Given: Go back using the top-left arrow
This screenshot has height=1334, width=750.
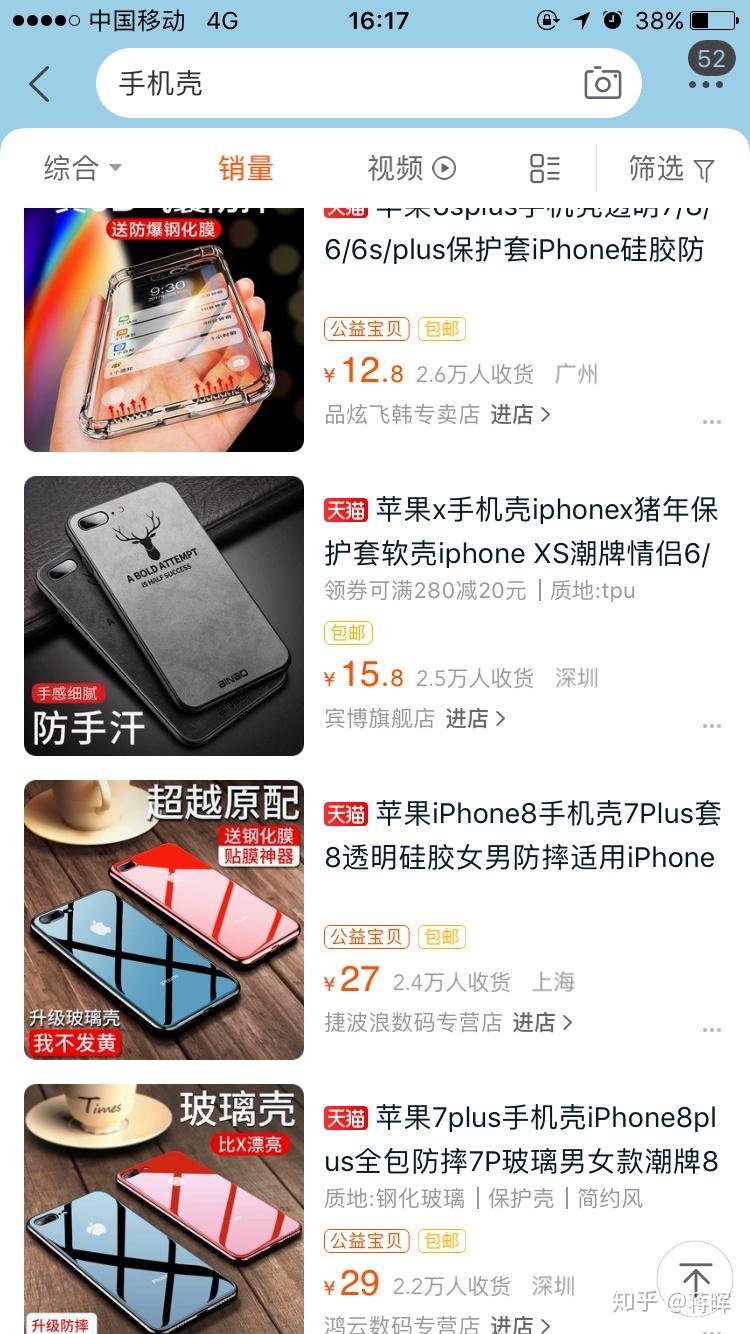Looking at the screenshot, I should [x=40, y=85].
